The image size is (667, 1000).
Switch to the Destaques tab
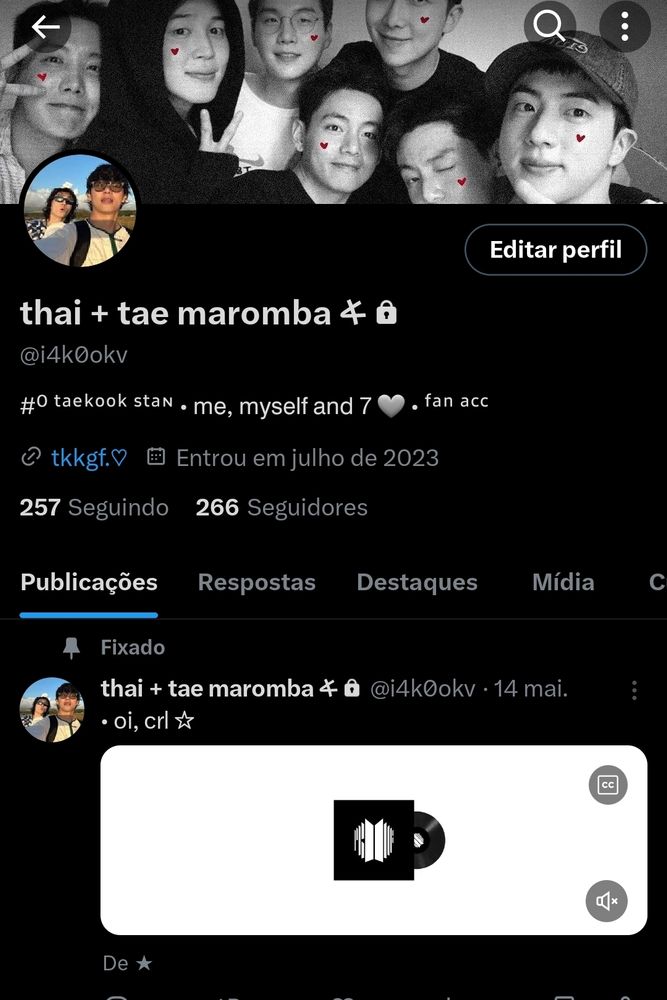click(417, 582)
